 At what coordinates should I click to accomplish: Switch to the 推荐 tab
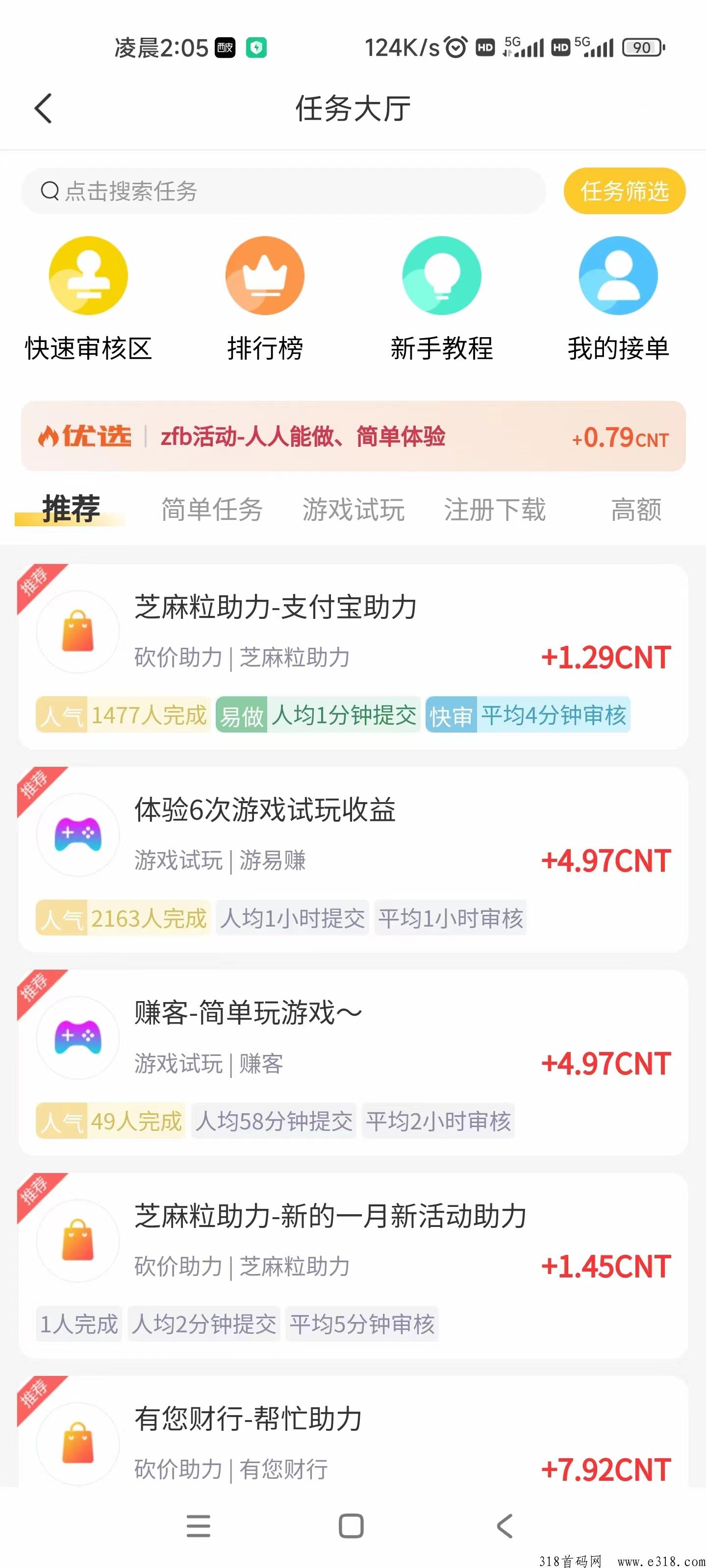coord(71,509)
